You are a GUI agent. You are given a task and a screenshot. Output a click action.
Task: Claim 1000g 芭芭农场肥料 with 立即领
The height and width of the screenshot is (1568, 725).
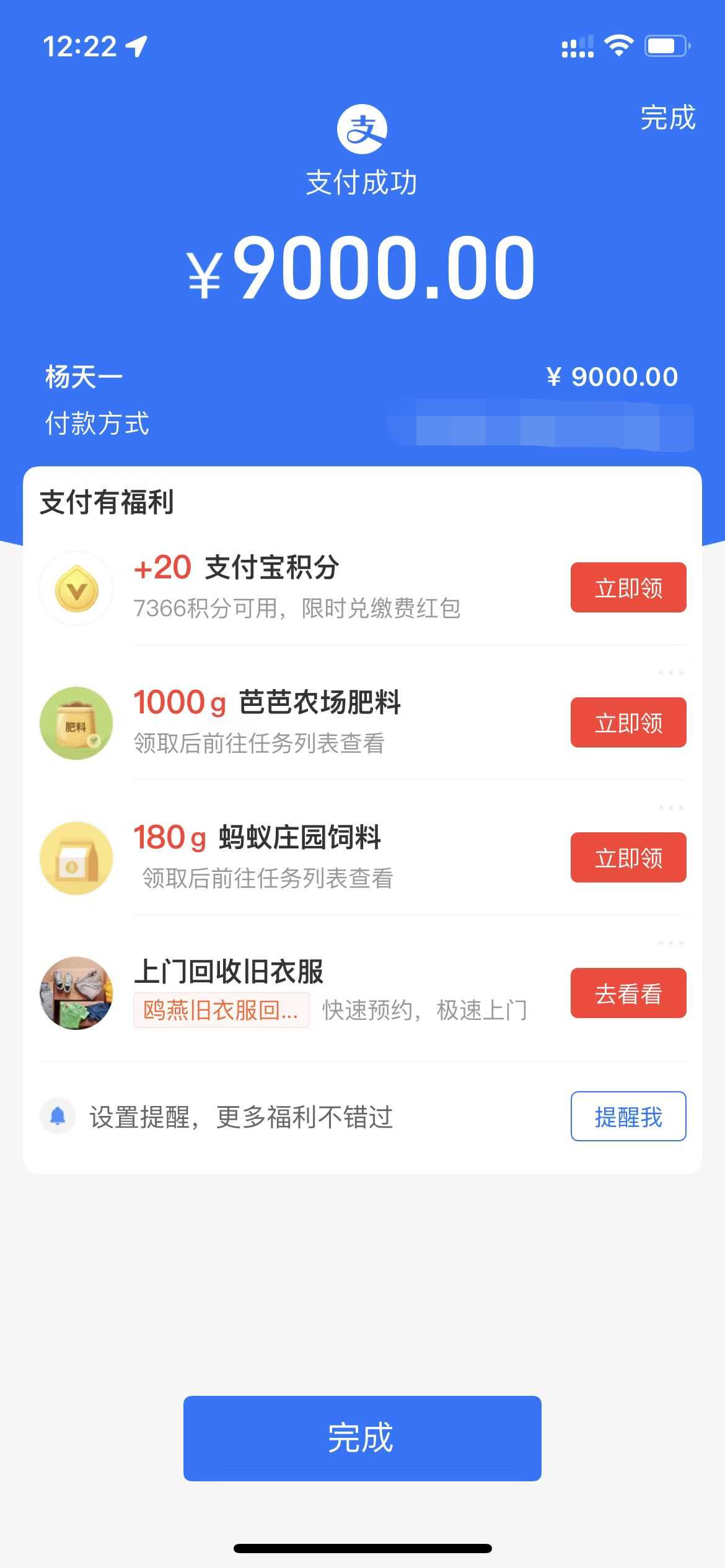(x=628, y=723)
